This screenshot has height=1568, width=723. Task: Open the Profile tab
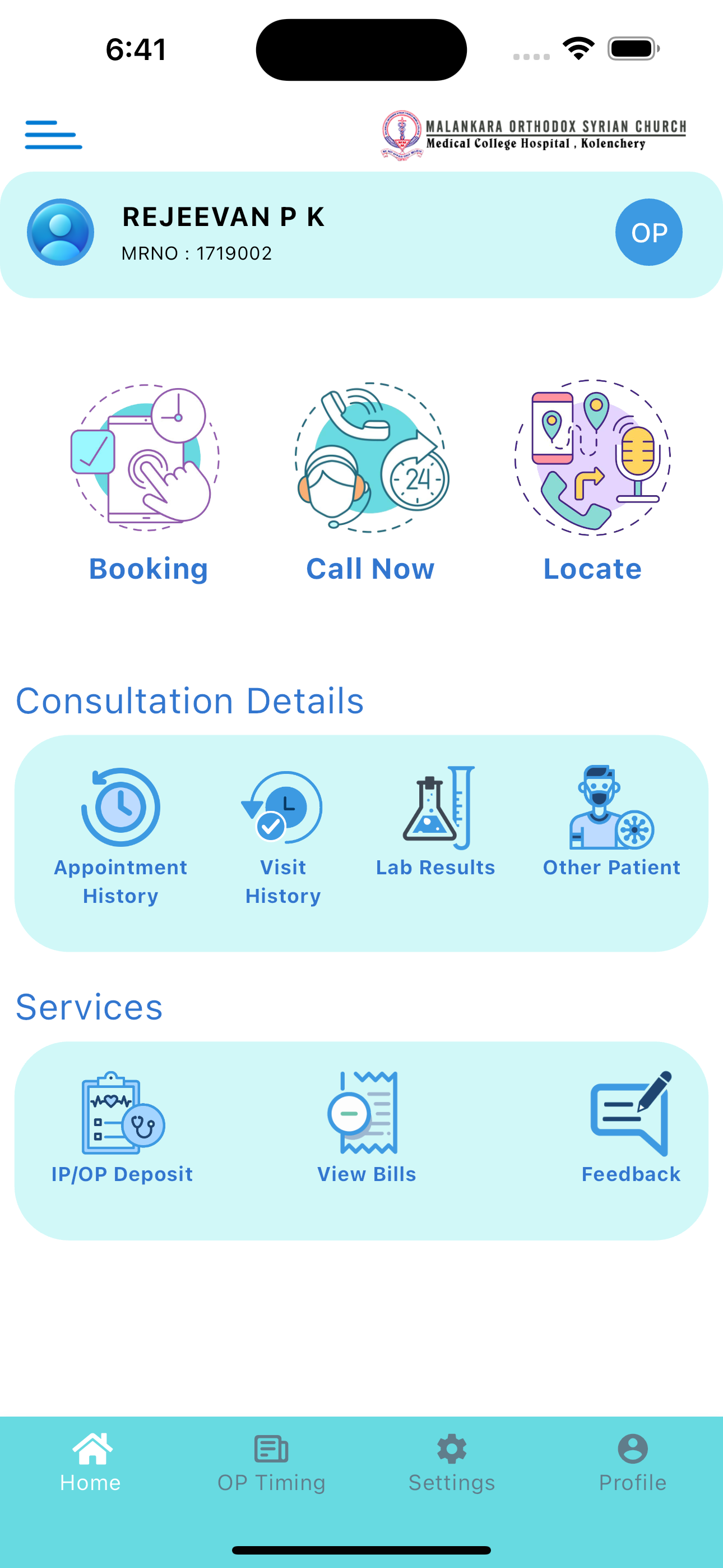point(632,1461)
